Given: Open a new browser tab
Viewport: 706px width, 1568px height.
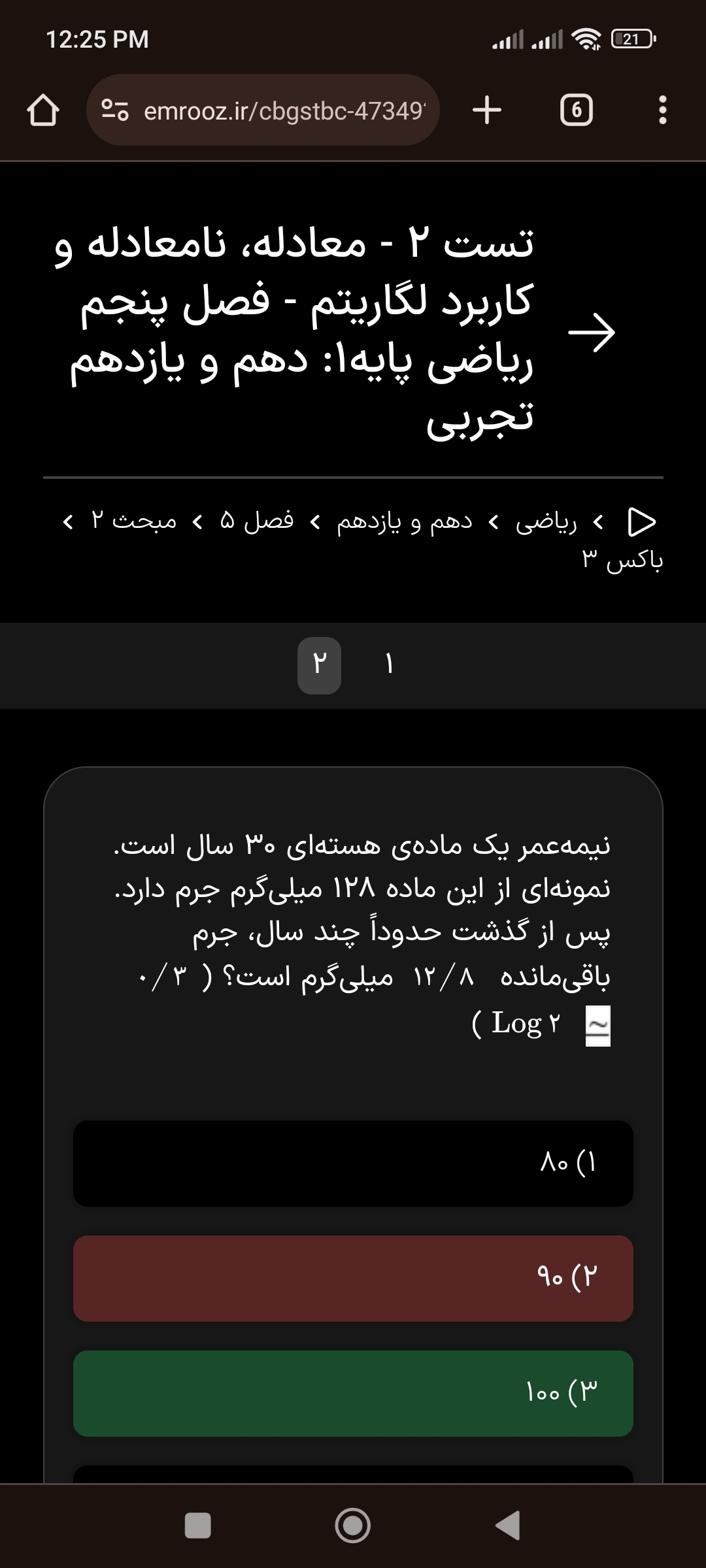Looking at the screenshot, I should 487,110.
